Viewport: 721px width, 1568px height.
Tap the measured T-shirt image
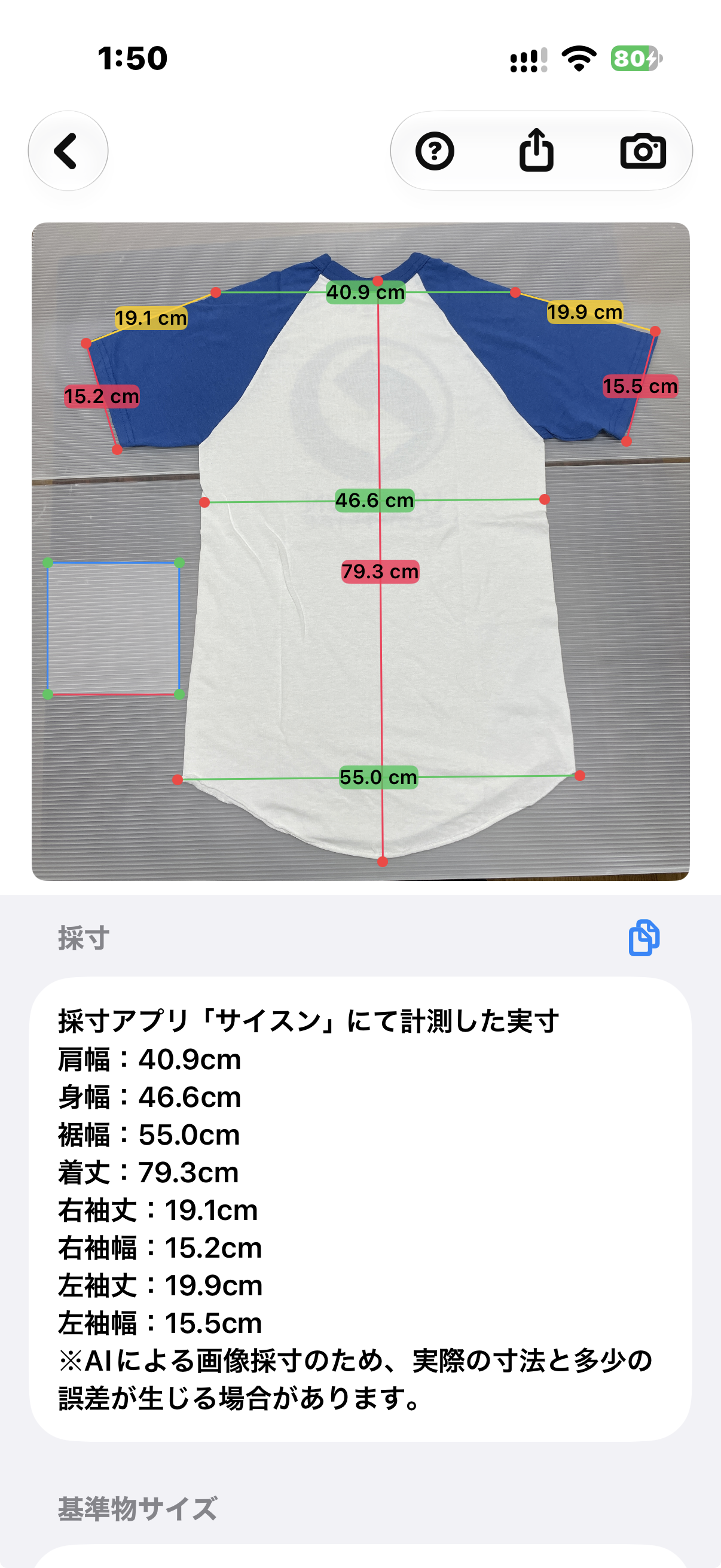(361, 551)
